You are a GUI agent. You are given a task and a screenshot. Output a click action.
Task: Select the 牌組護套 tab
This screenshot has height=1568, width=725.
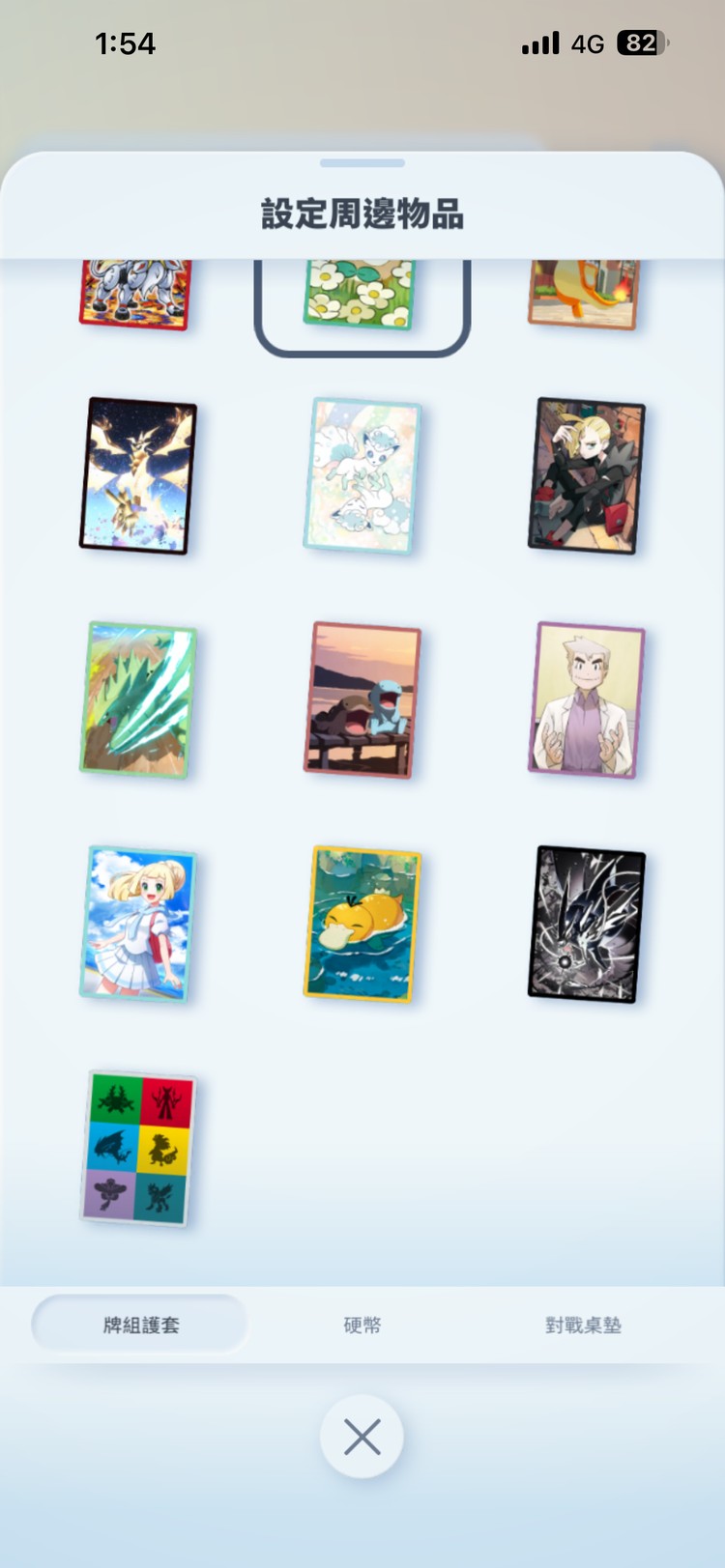coord(141,1325)
